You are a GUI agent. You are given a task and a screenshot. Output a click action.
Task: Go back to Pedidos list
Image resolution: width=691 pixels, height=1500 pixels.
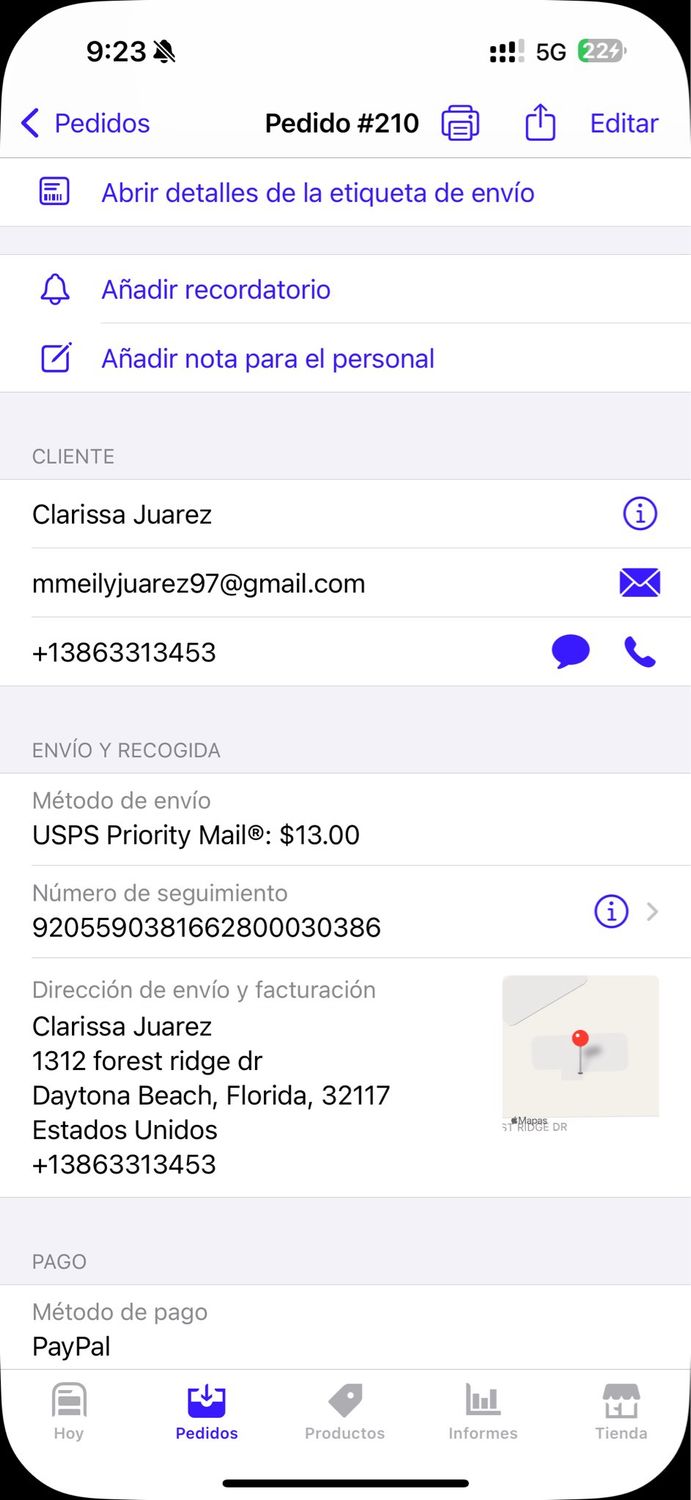pos(85,123)
